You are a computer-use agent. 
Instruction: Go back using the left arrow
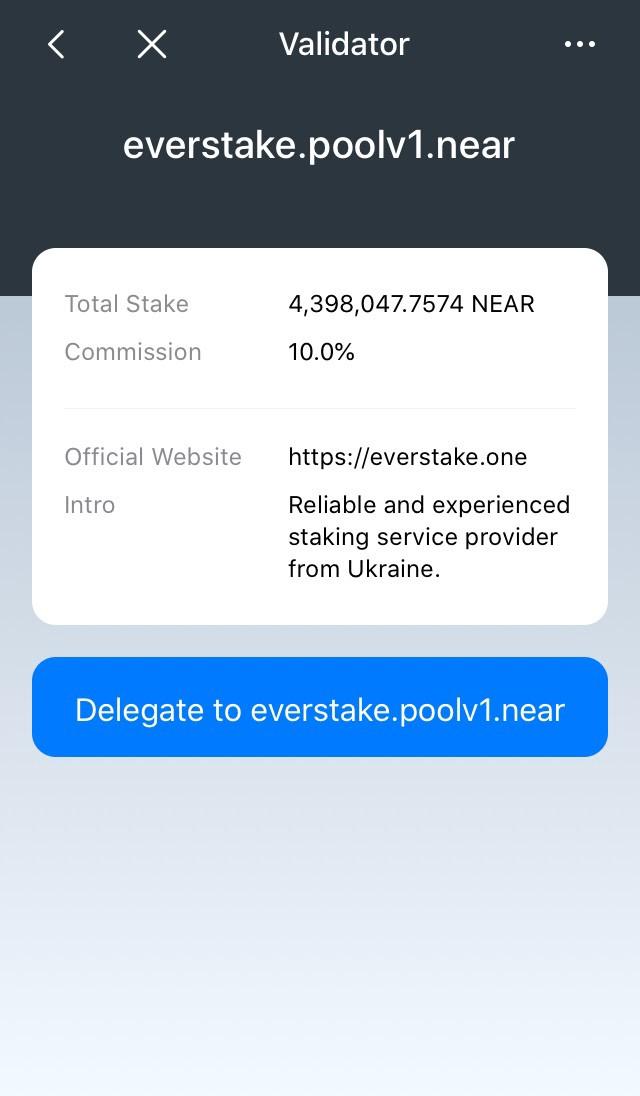(56, 44)
